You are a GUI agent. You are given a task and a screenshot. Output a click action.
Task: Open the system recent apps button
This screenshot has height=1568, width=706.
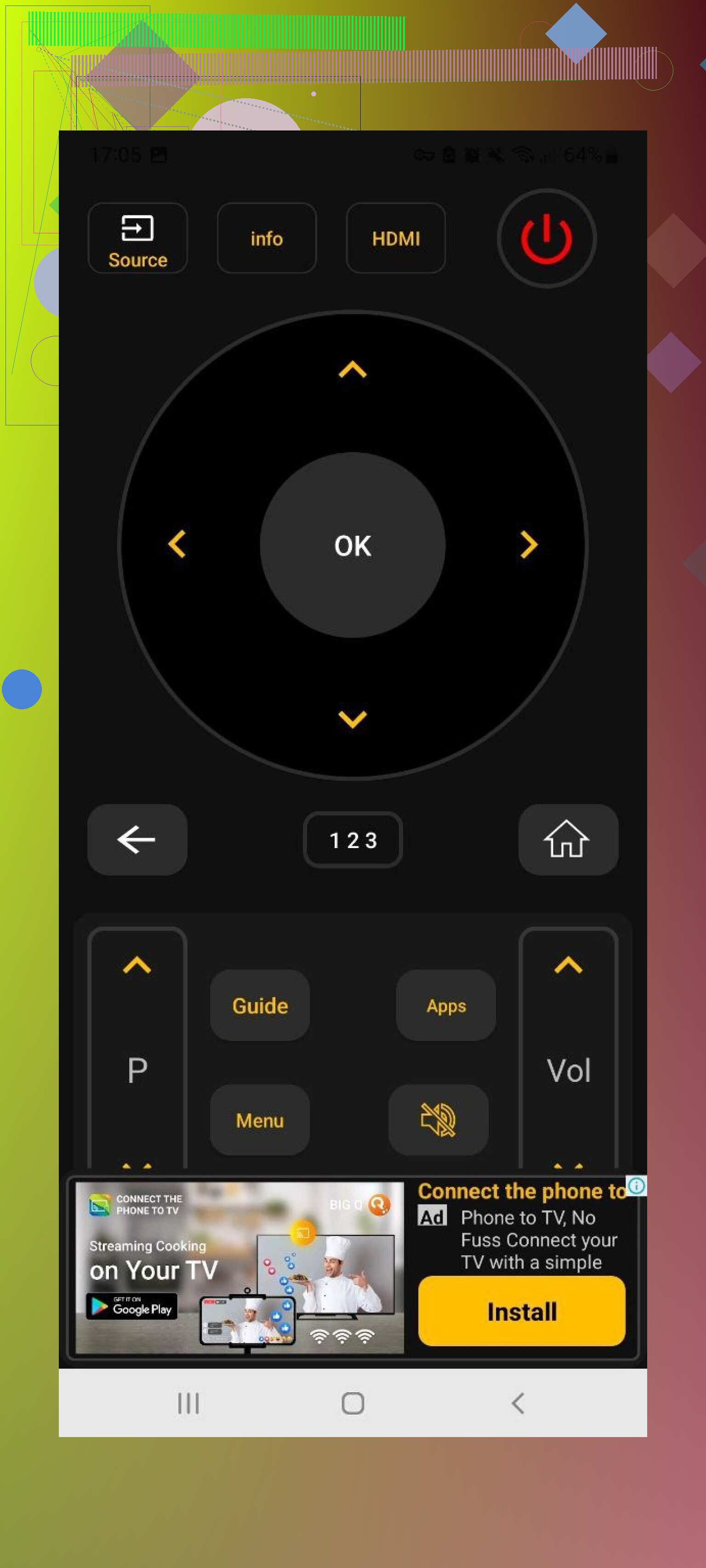point(188,1403)
